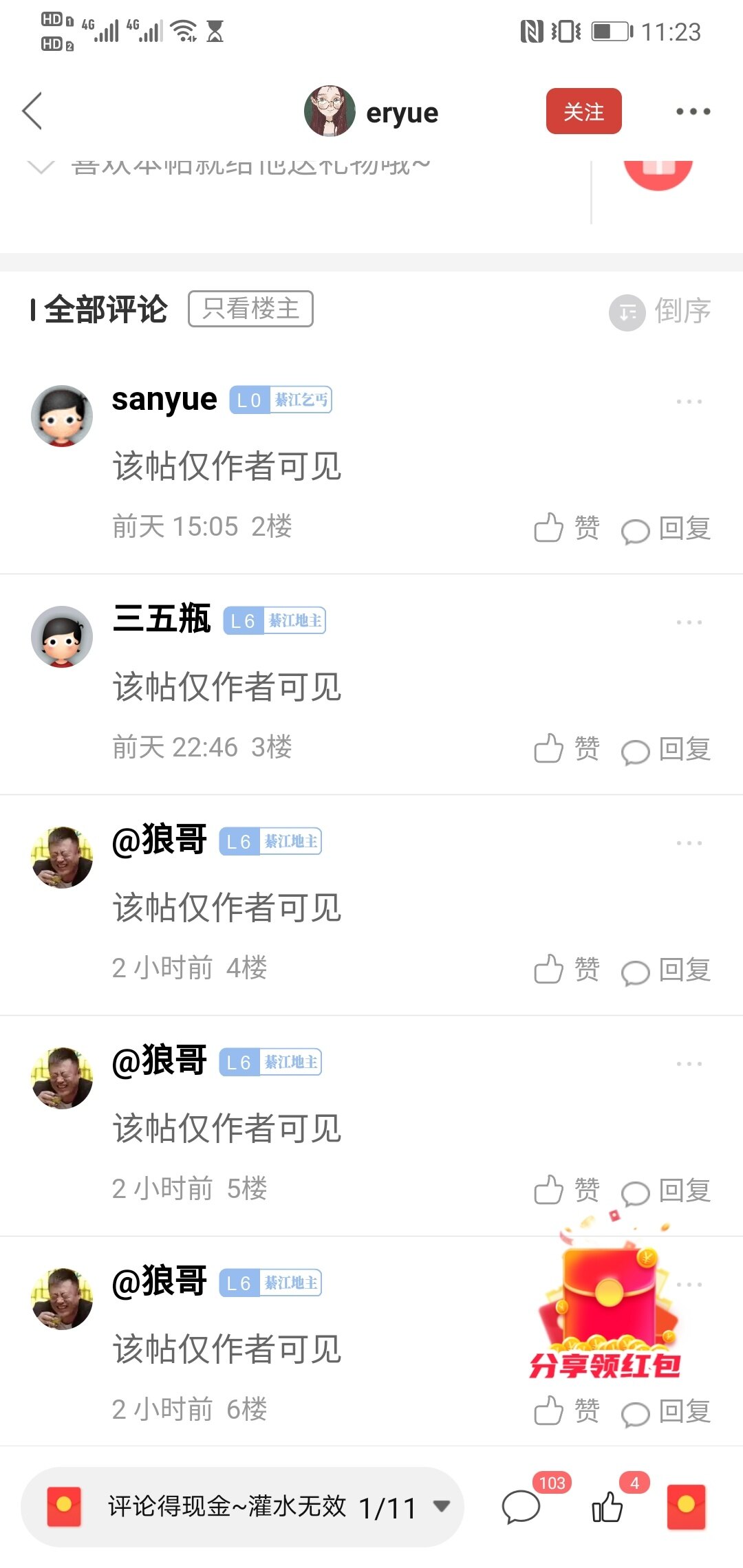The image size is (743, 1568).
Task: Open eryue's profile from the header
Action: (x=371, y=112)
